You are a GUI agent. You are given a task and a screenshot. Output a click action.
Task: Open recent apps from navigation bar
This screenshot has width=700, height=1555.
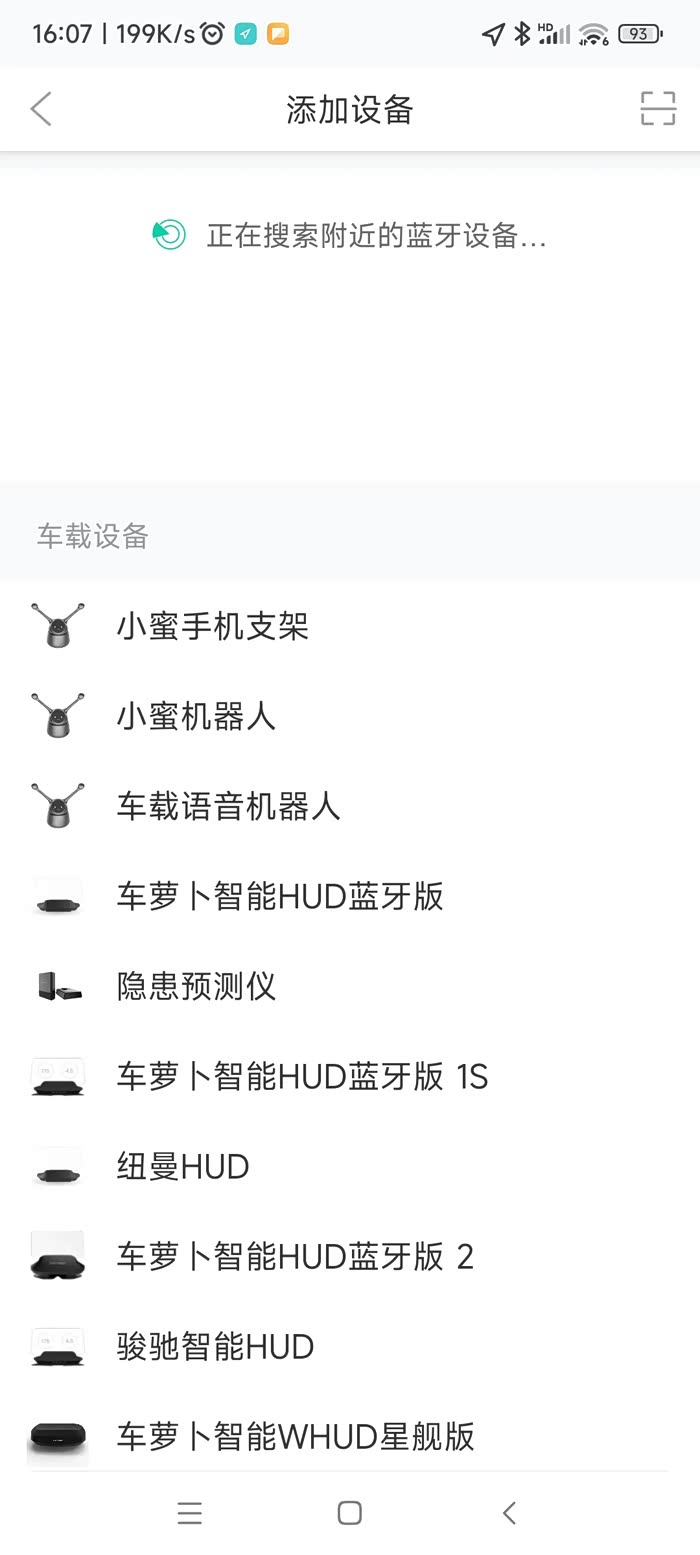[190, 1513]
